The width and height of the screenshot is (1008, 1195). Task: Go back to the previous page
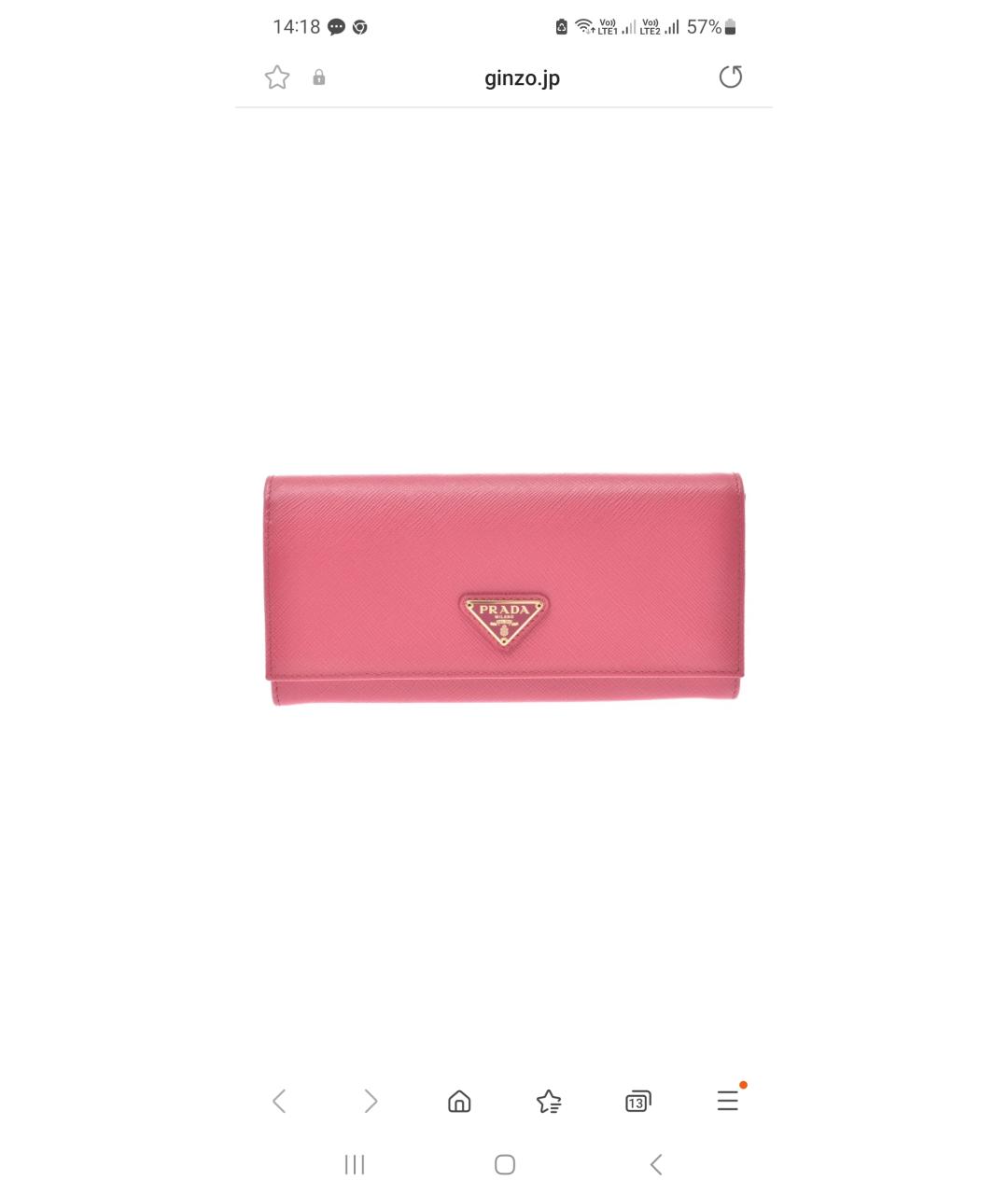pyautogui.click(x=279, y=1102)
